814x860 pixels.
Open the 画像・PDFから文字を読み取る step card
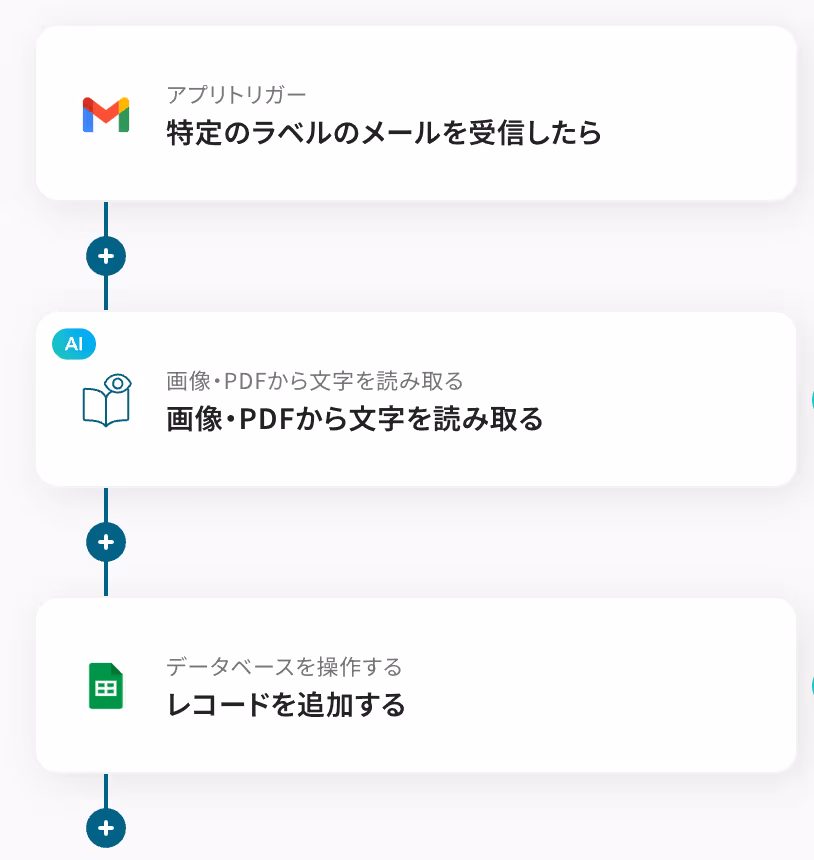(x=415, y=399)
